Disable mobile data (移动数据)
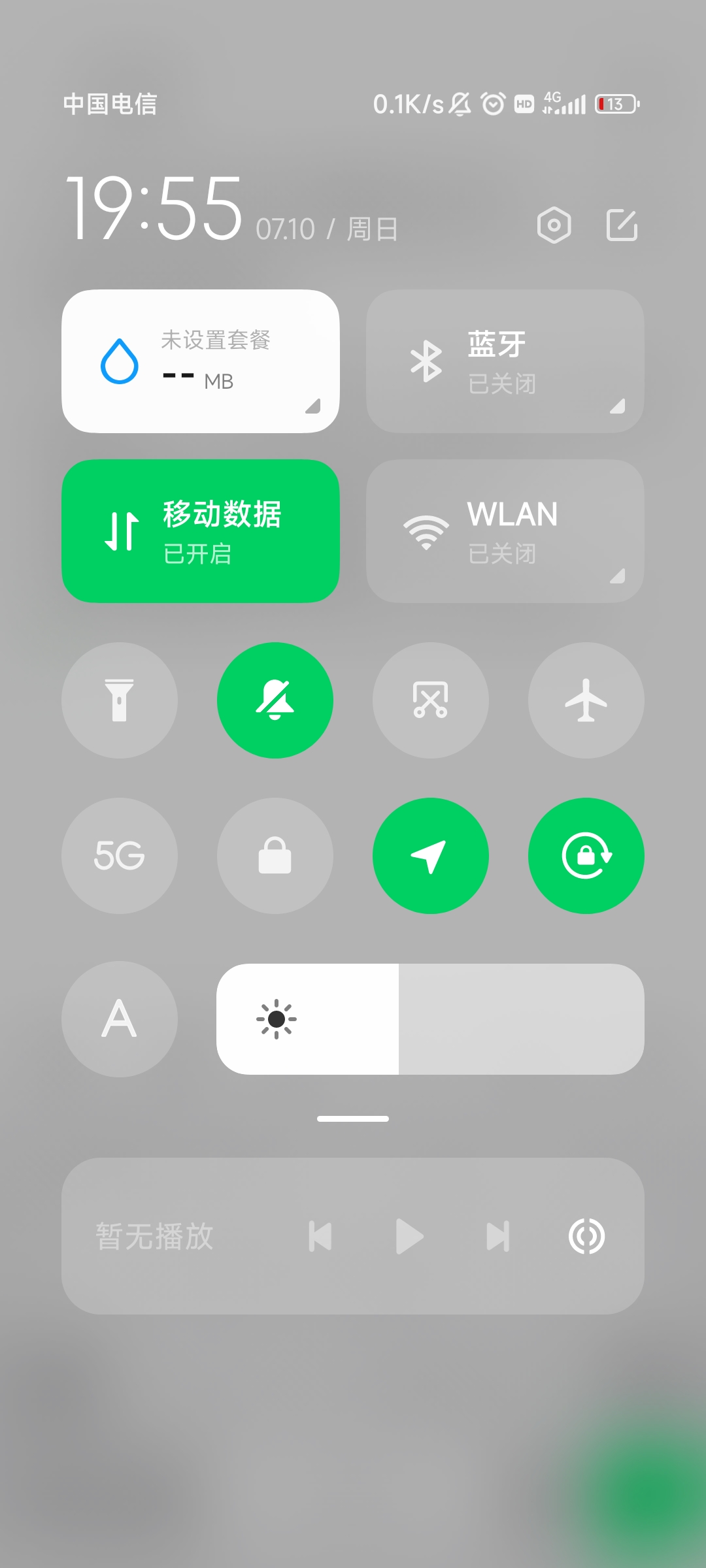The height and width of the screenshot is (1568, 706). [x=200, y=531]
